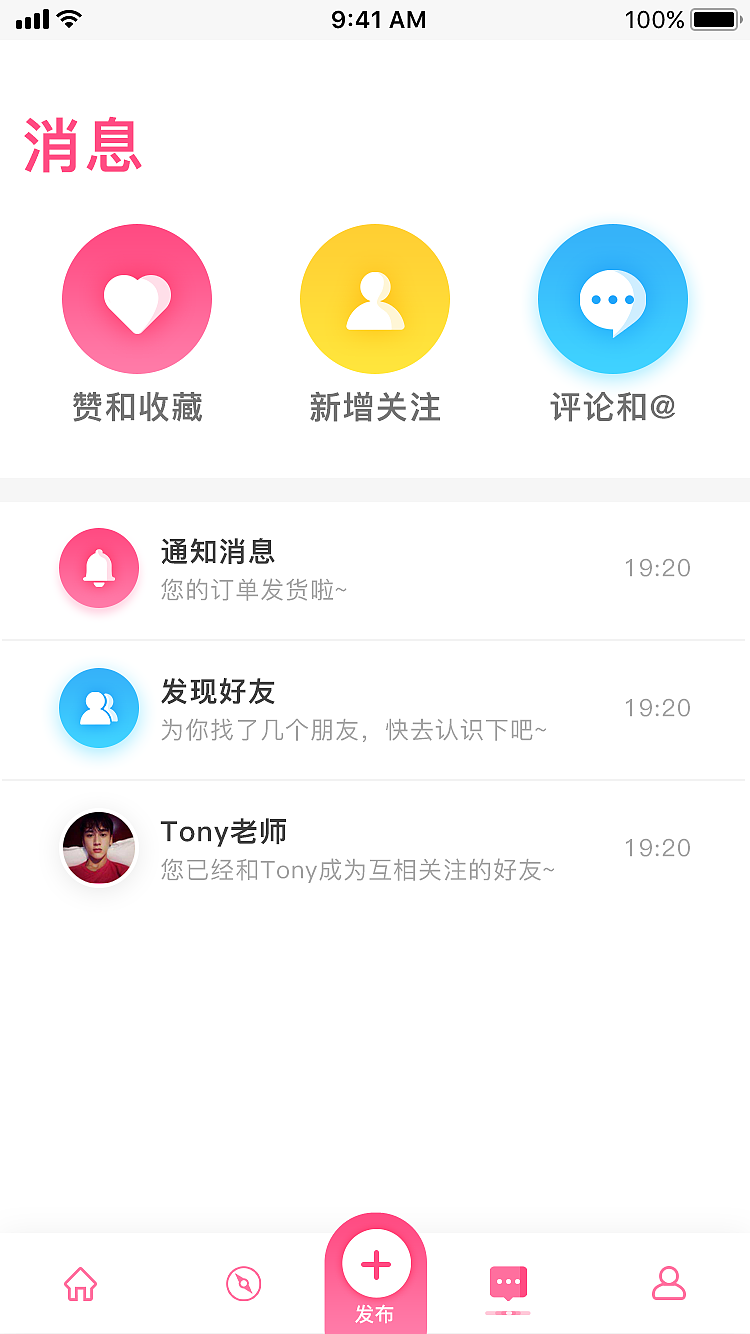Open the blue 发现好友 friends icon
Image resolution: width=750 pixels, height=1334 pixels.
tap(98, 707)
